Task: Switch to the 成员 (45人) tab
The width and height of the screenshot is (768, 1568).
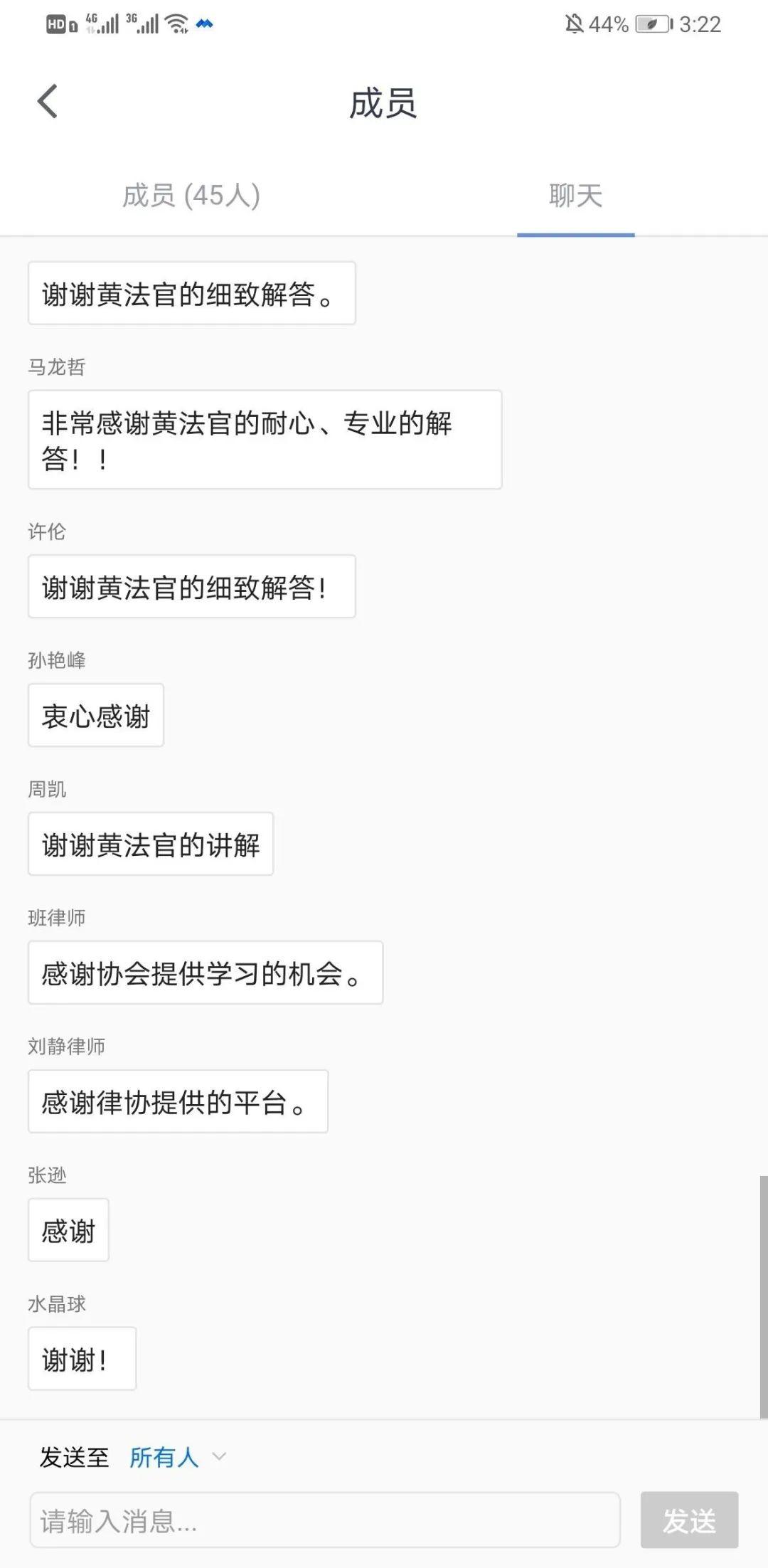Action: tap(191, 196)
